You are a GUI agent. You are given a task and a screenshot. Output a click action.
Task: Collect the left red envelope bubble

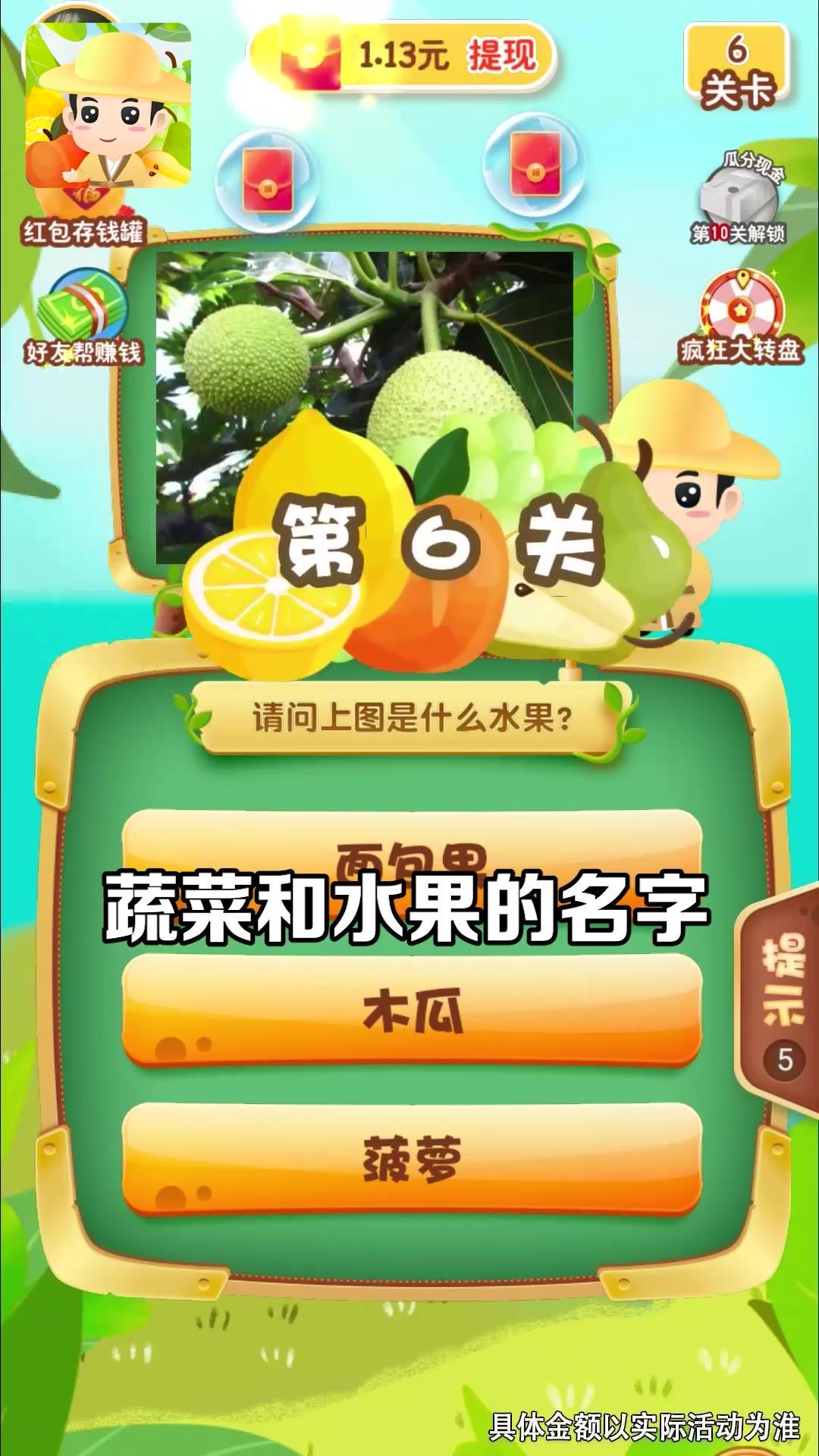point(267,180)
